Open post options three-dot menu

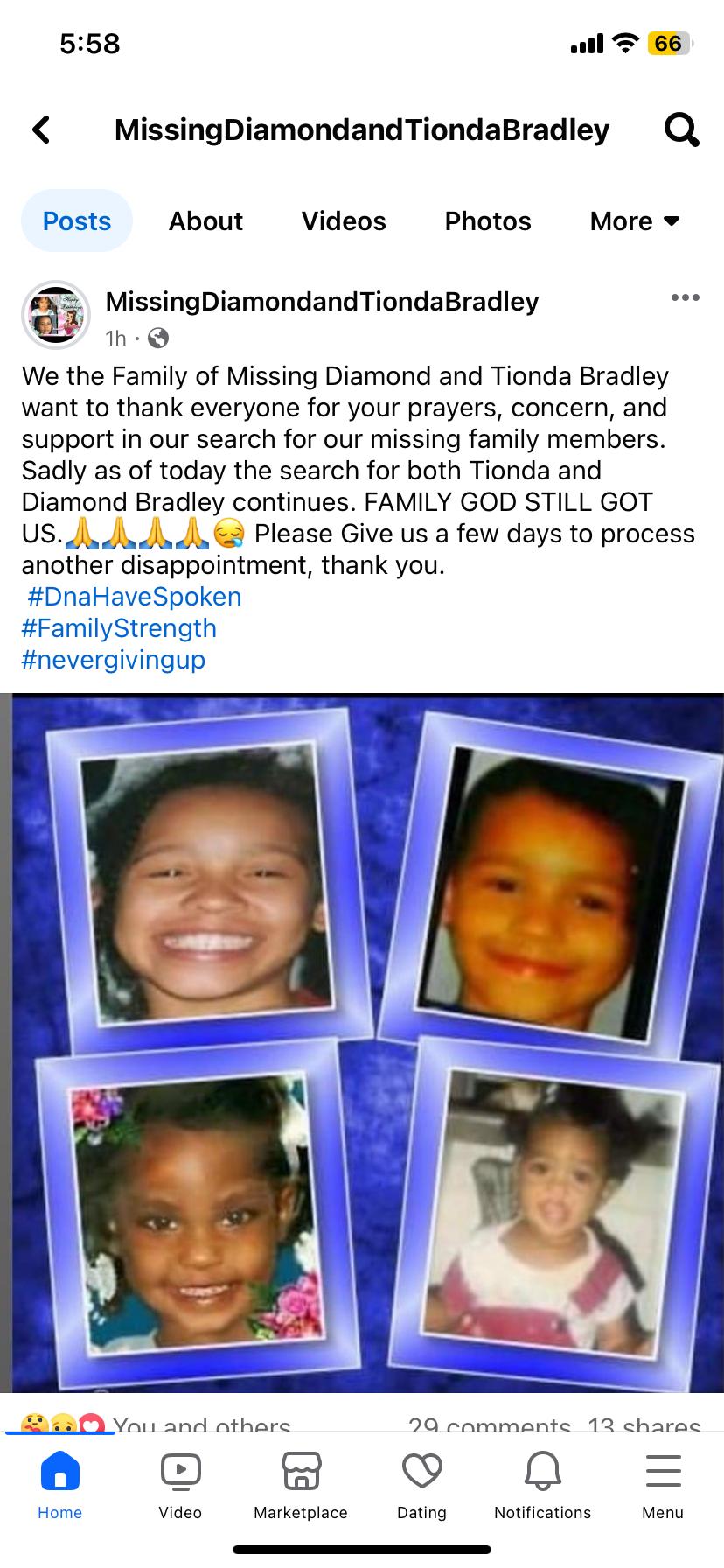point(685,298)
